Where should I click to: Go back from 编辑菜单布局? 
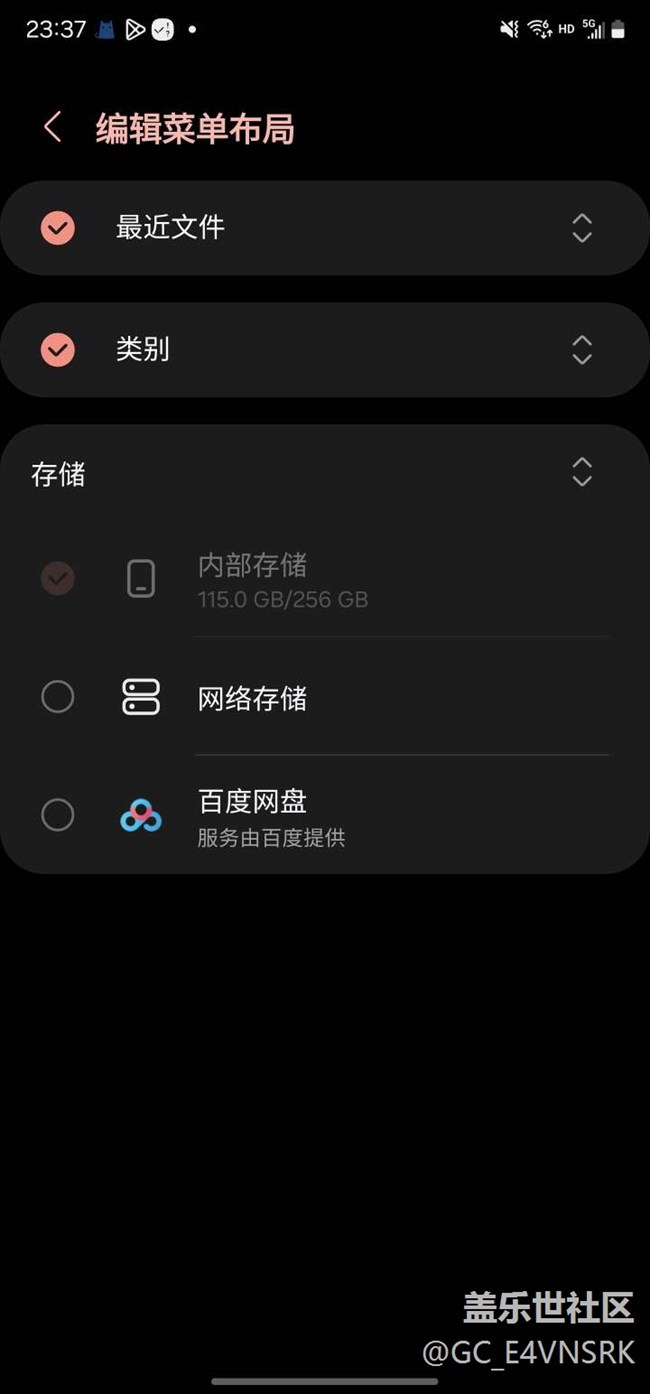(x=53, y=128)
